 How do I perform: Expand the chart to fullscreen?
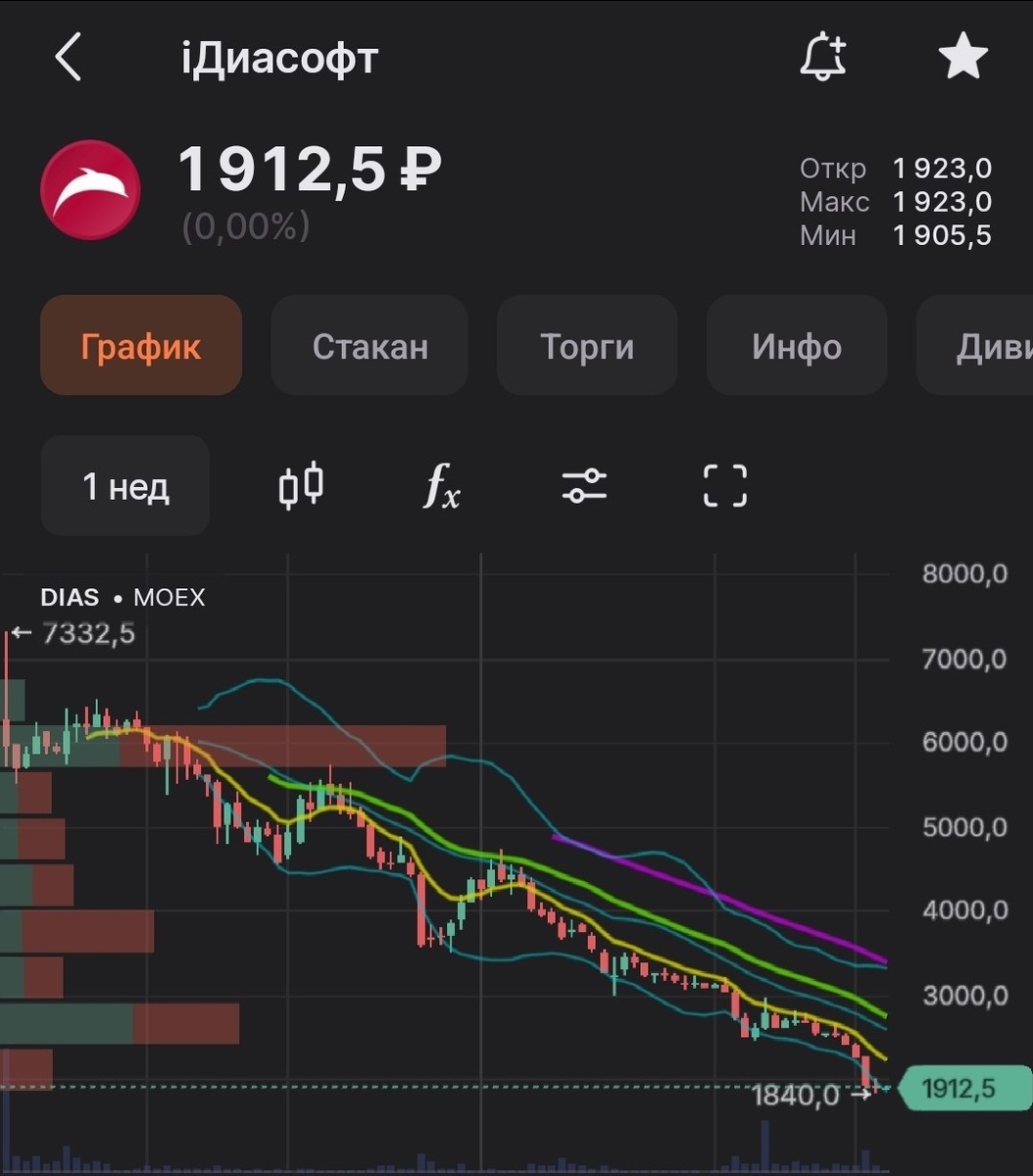click(725, 486)
